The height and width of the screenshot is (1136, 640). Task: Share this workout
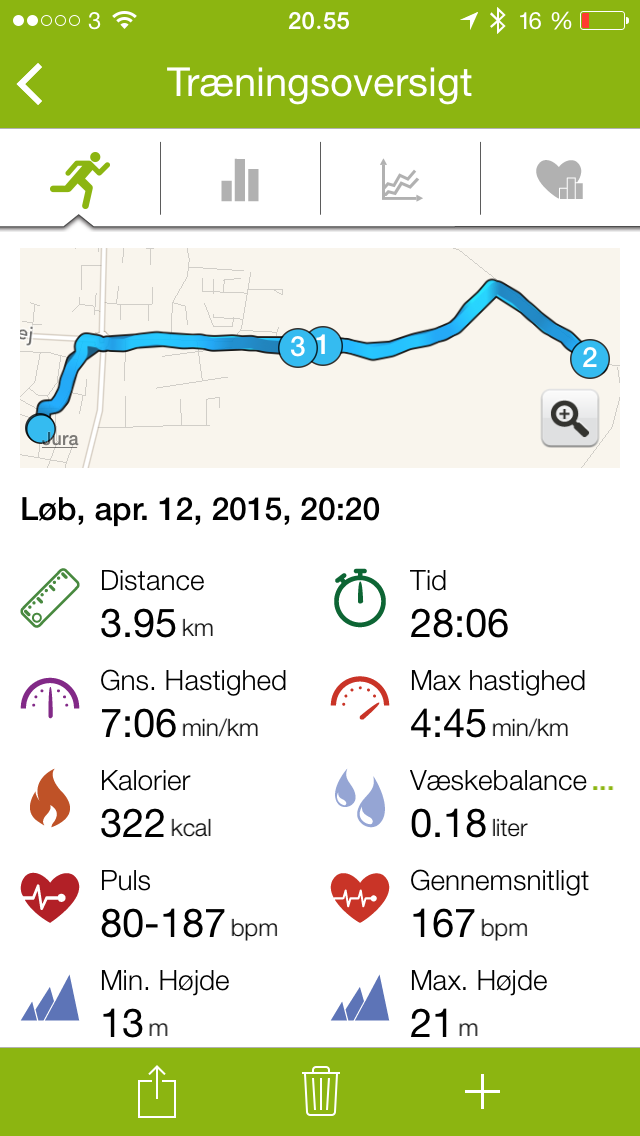click(156, 1092)
